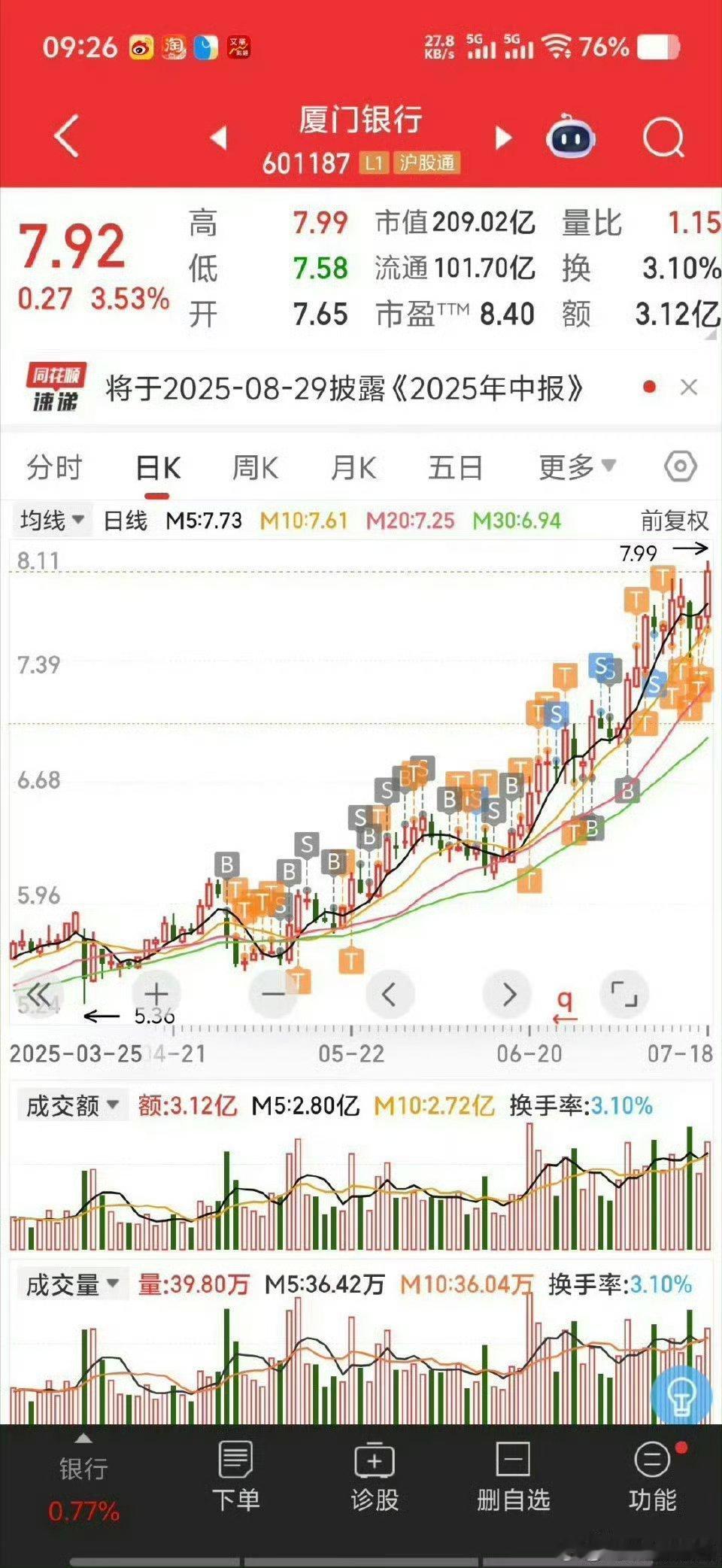This screenshot has width=722, height=1568.
Task: Switch to the previous stock
Action: pyautogui.click(x=219, y=138)
